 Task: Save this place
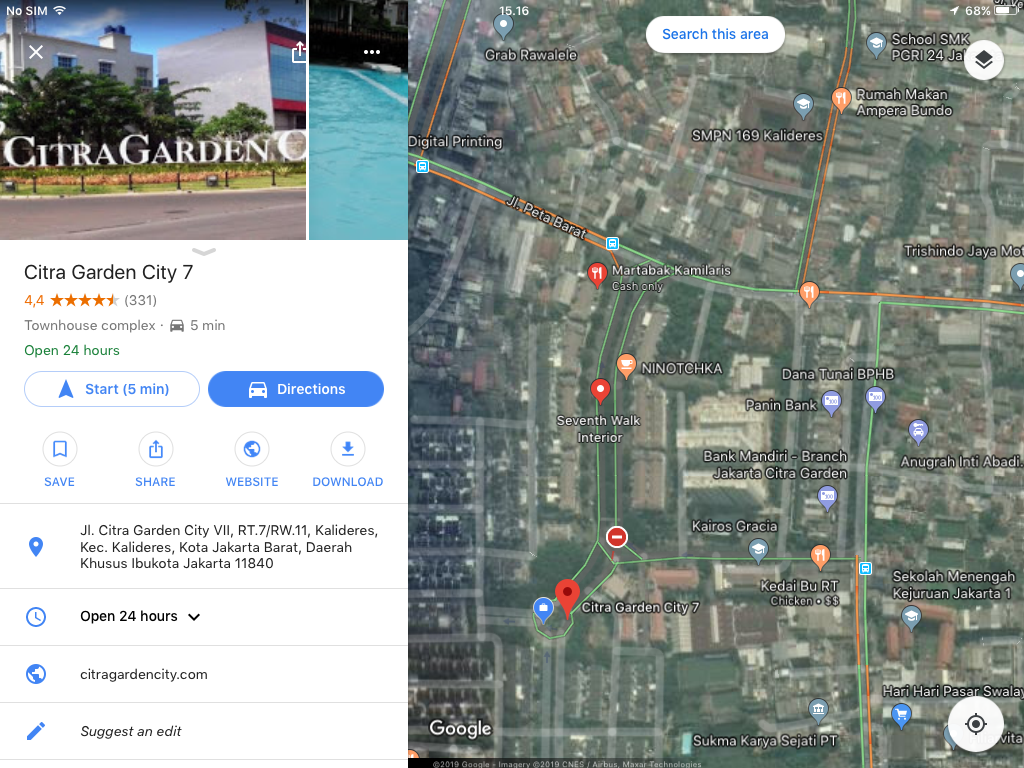click(x=60, y=460)
